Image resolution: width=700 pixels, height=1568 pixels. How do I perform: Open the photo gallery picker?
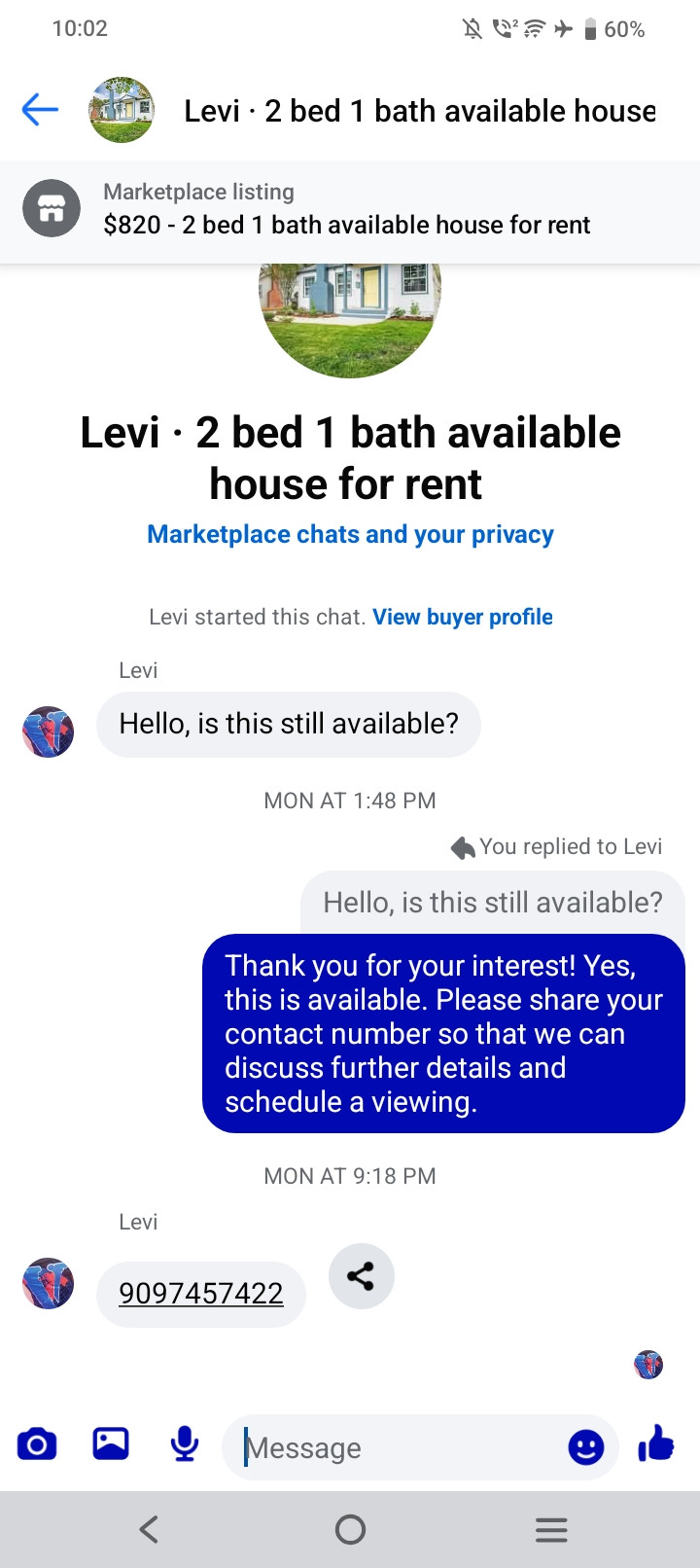click(111, 1444)
